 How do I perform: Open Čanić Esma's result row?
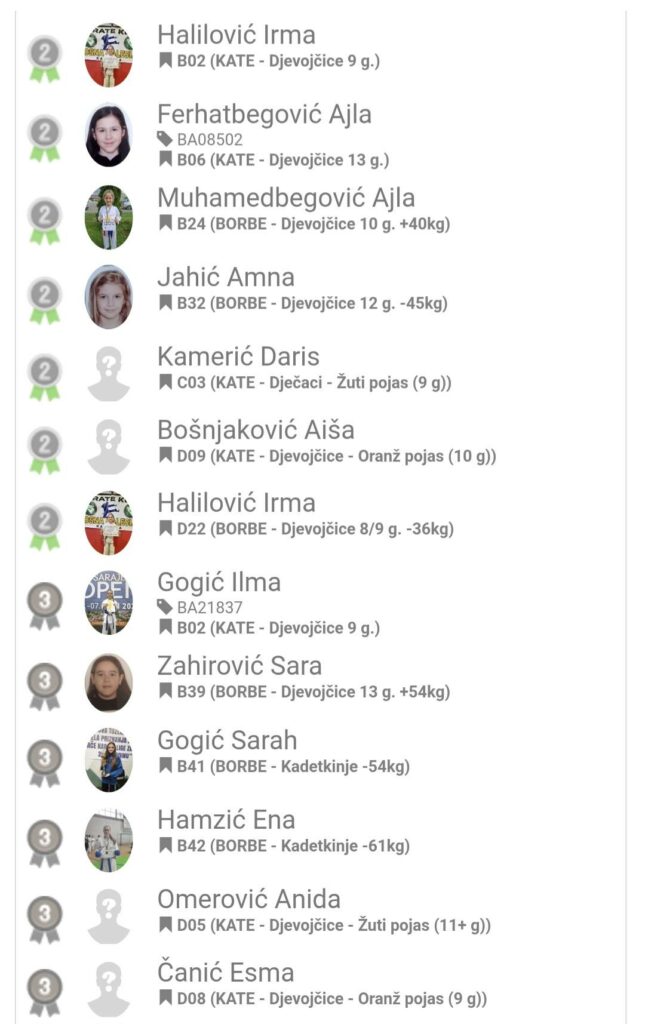click(x=226, y=973)
